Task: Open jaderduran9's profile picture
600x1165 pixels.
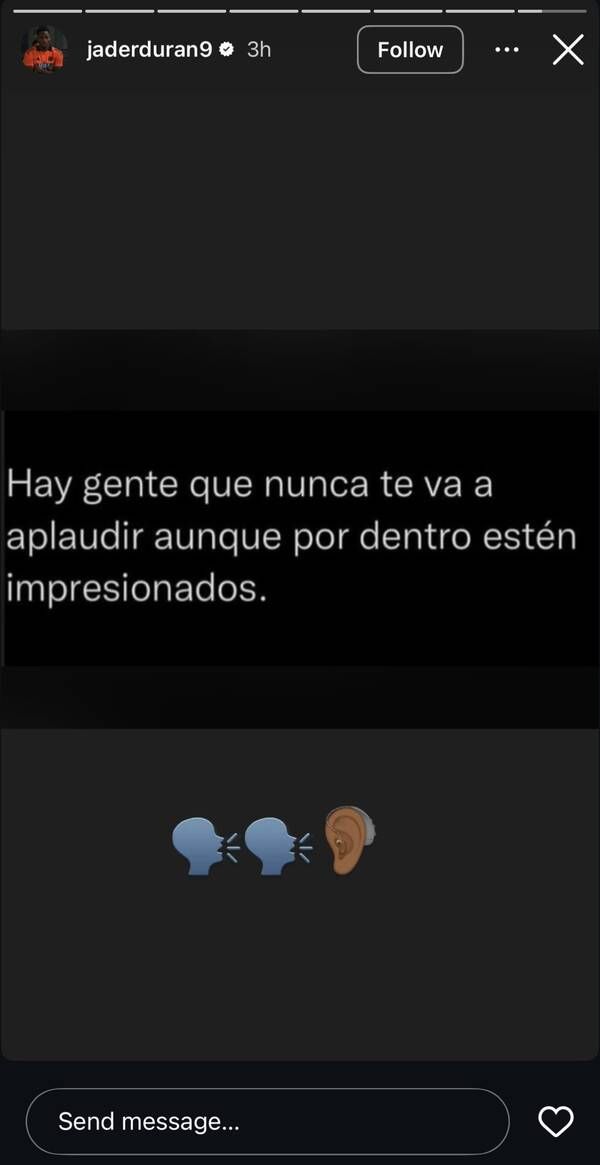Action: point(43,49)
